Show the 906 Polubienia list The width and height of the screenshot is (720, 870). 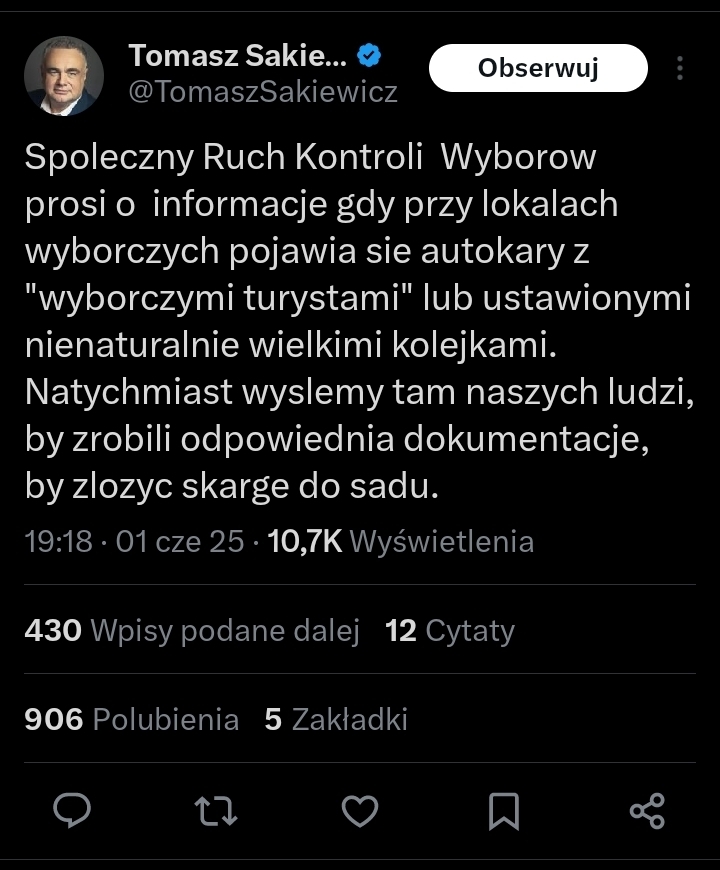(x=132, y=720)
